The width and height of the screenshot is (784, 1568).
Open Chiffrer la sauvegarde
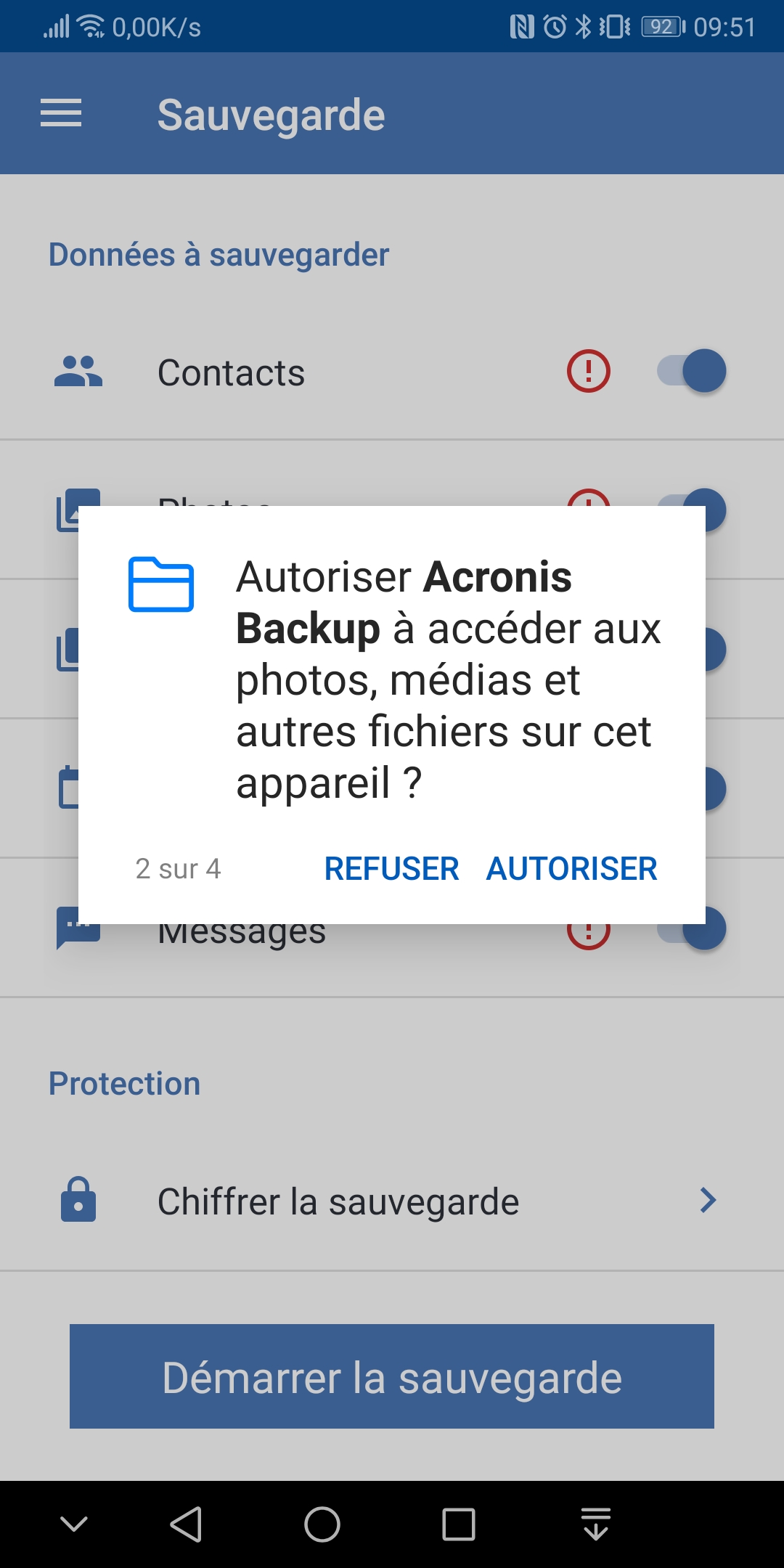[392, 1201]
